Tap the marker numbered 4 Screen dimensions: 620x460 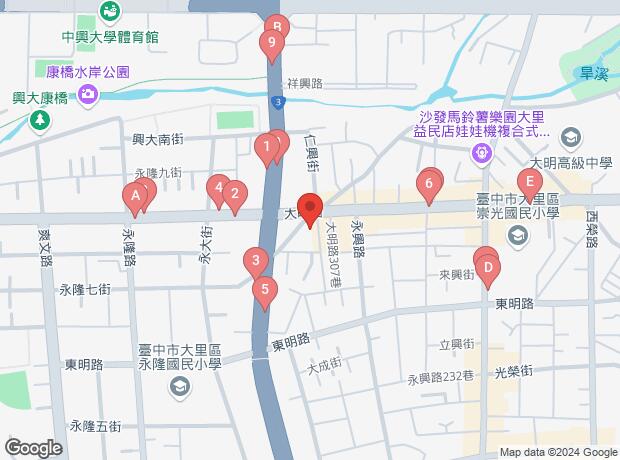[218, 187]
